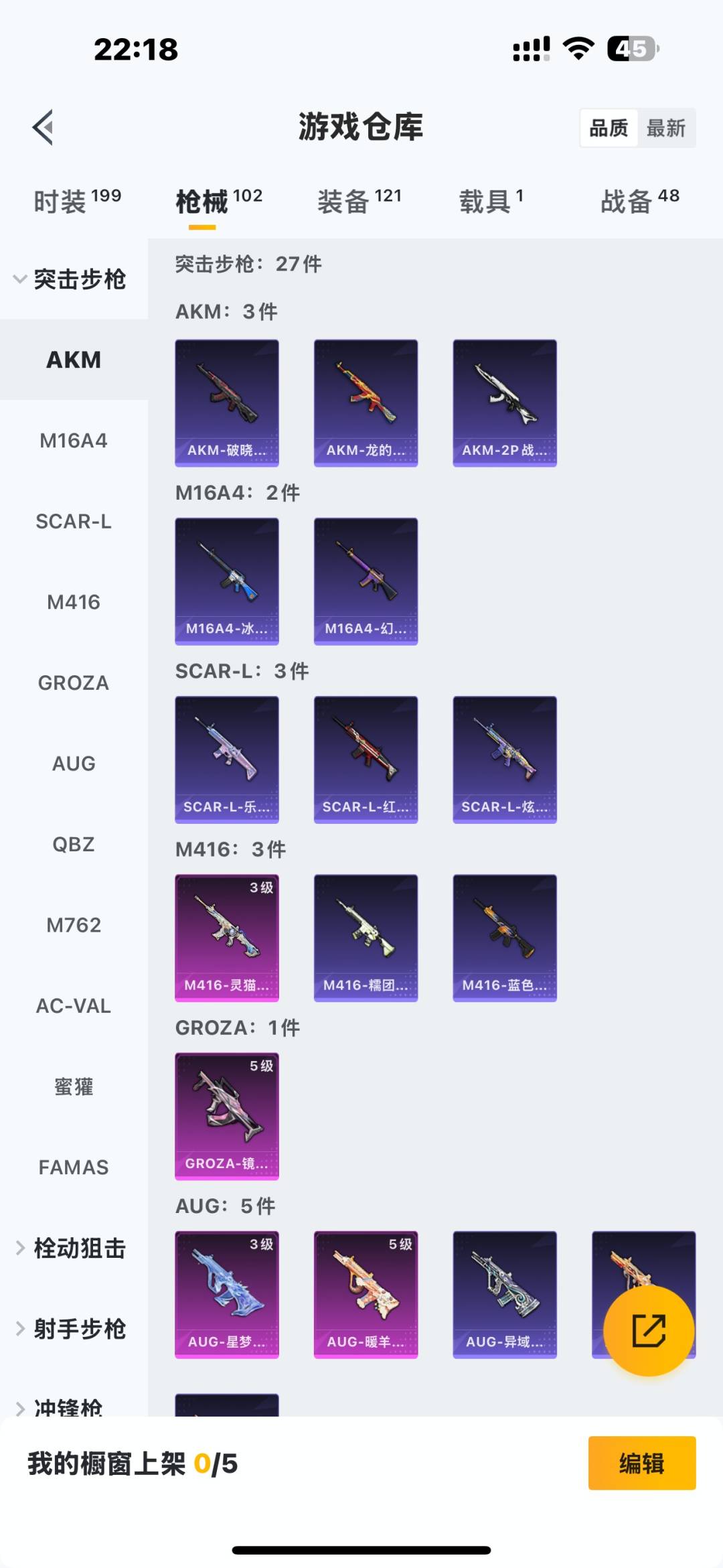Tap the yellow floating share button
The height and width of the screenshot is (1568, 723).
coord(648,1330)
